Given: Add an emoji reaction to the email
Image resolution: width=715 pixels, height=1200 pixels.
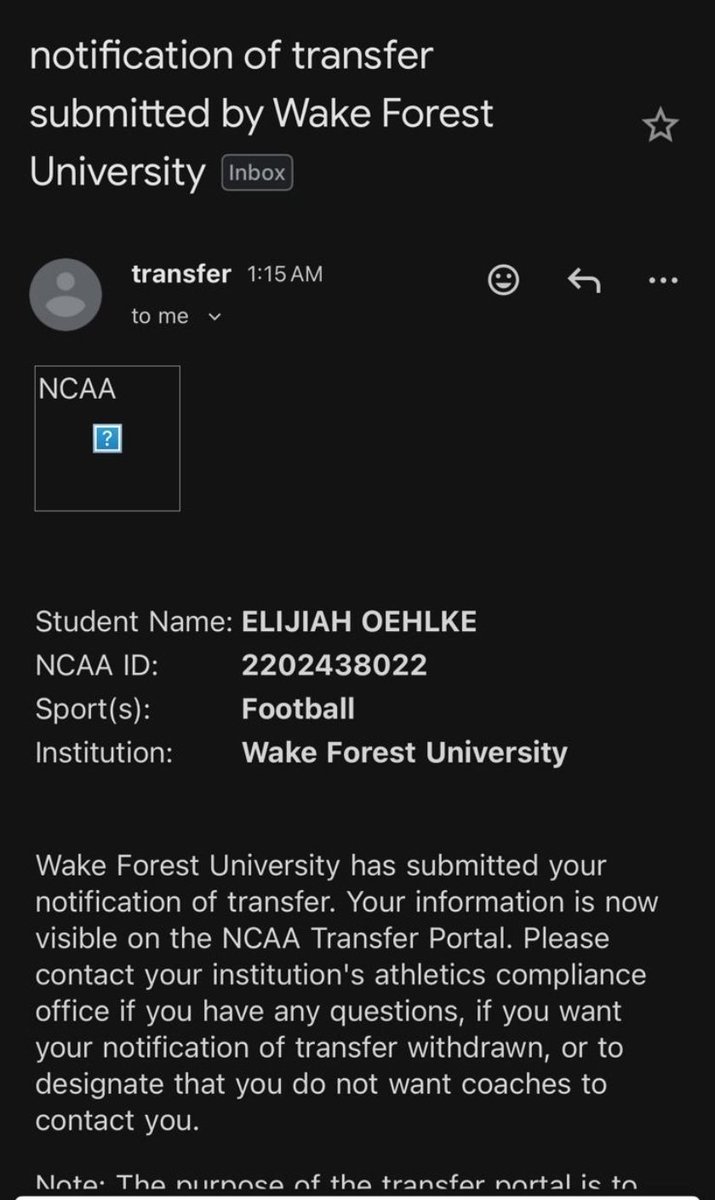Looking at the screenshot, I should [x=503, y=281].
